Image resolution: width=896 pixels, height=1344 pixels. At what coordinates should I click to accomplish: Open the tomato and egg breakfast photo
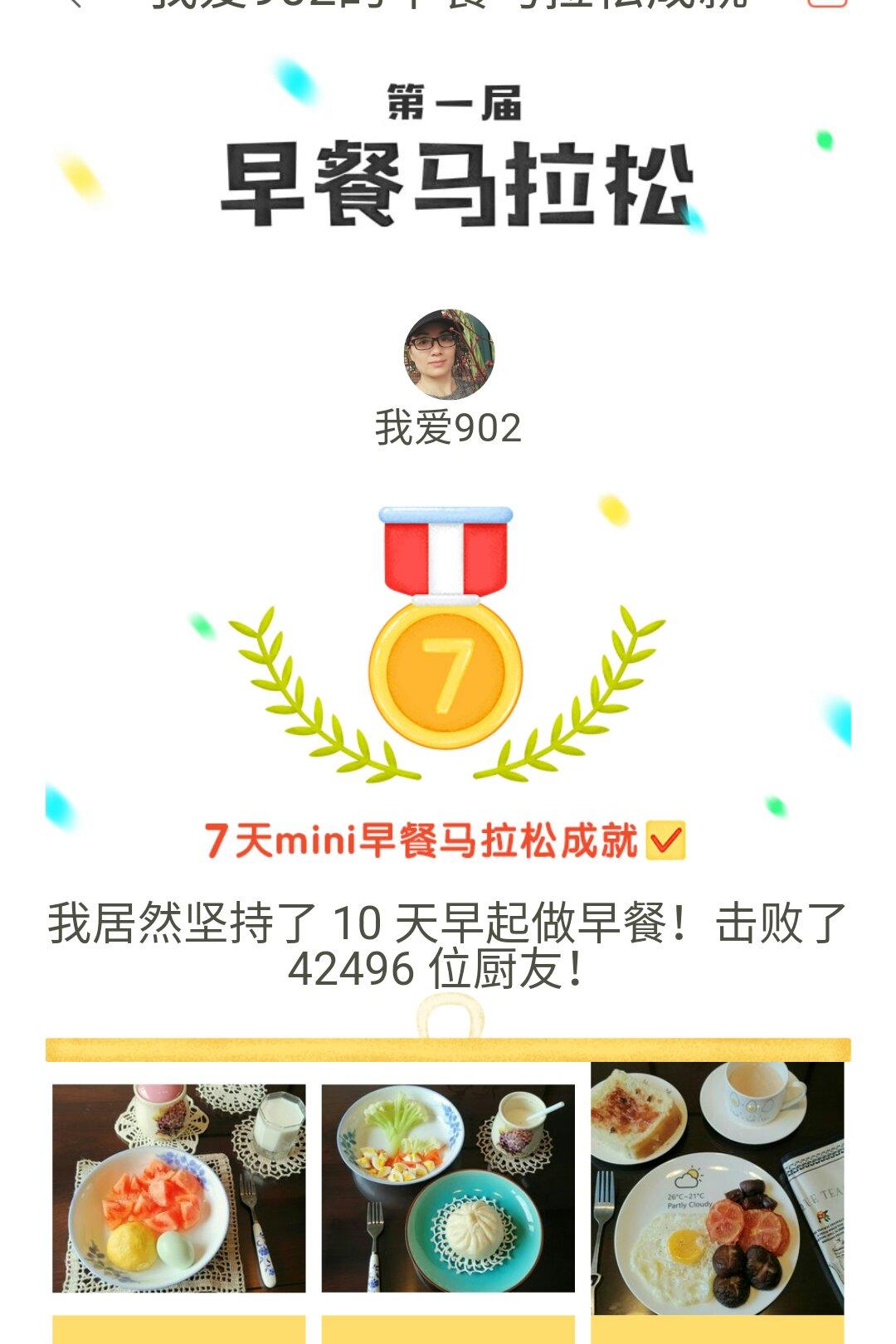click(x=178, y=1188)
